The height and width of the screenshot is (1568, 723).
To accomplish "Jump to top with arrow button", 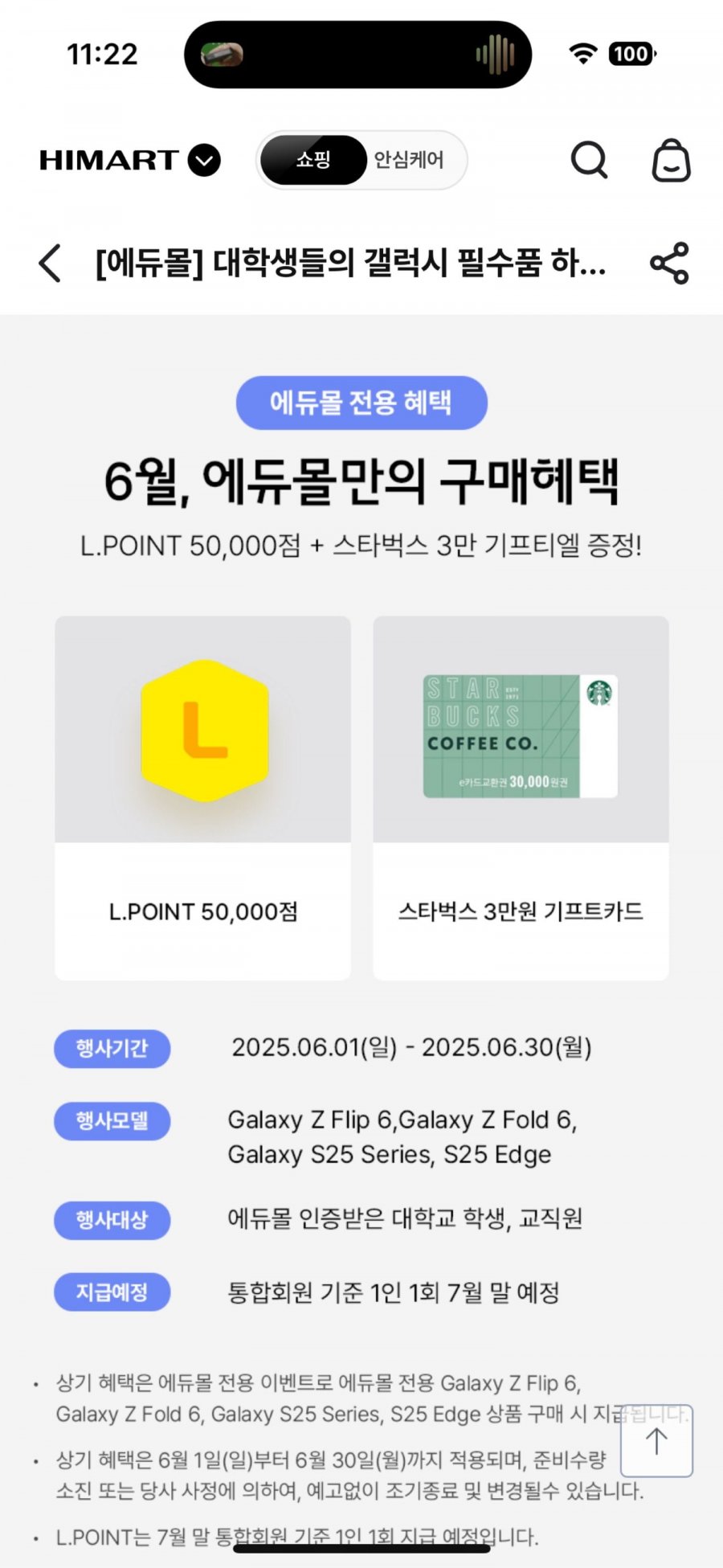I will 656,1441.
